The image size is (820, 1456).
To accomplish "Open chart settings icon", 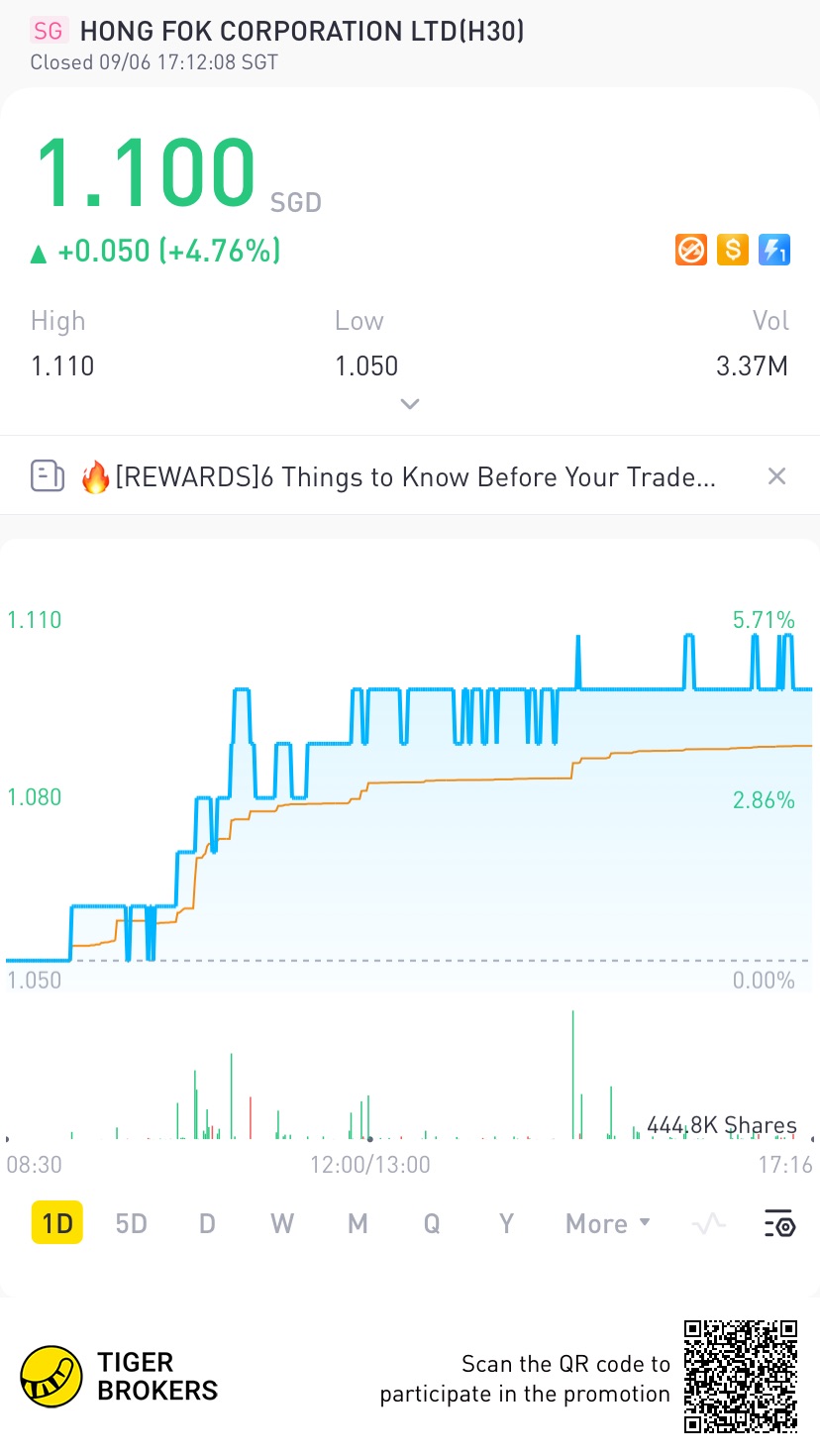I will 780,1224.
